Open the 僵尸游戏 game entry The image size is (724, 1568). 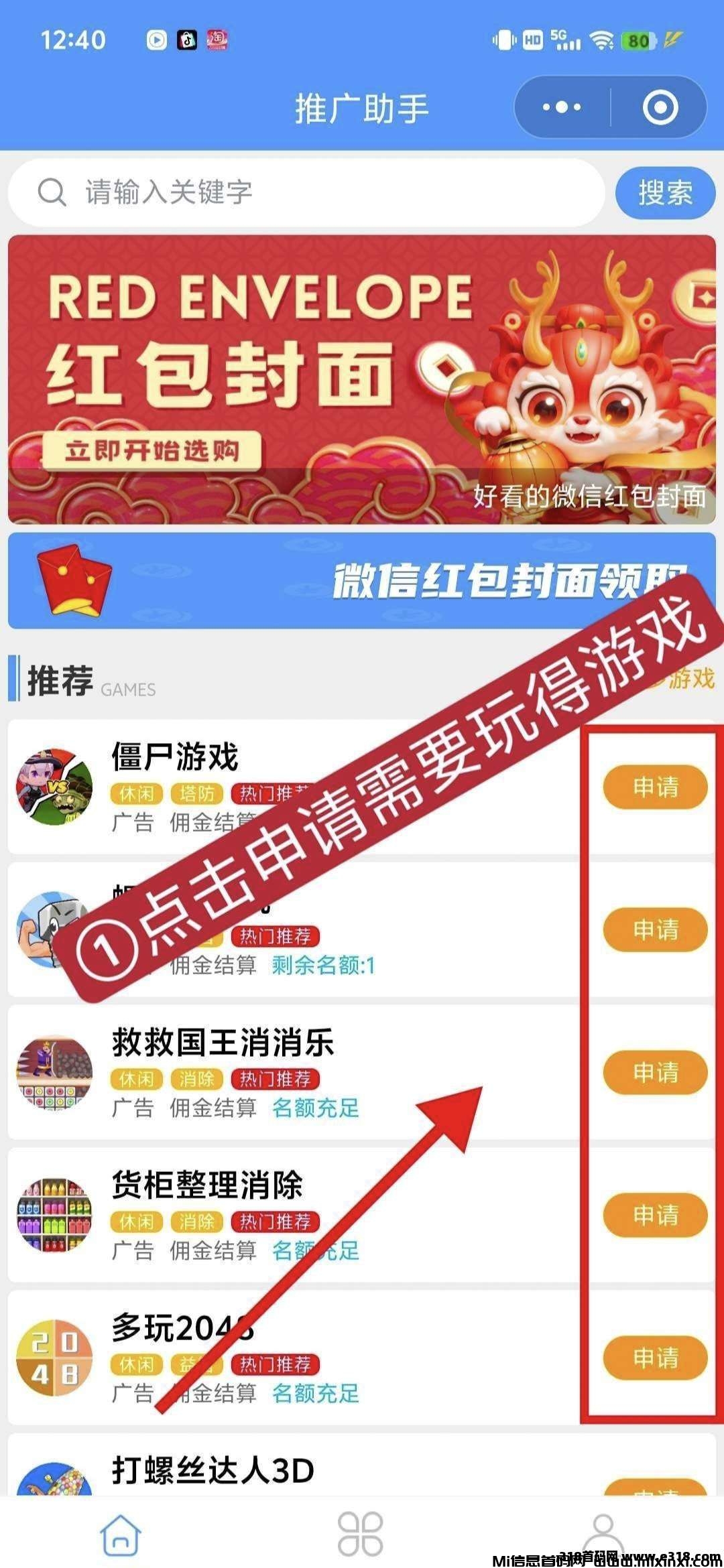pos(174,757)
